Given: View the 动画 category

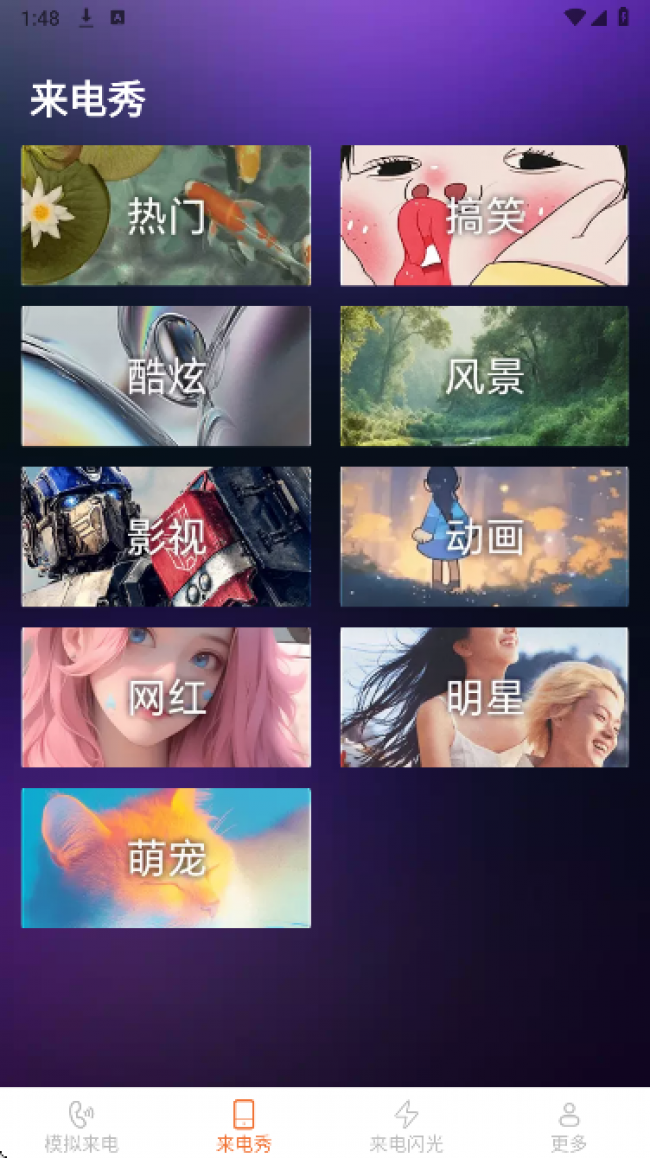Looking at the screenshot, I should 484,537.
